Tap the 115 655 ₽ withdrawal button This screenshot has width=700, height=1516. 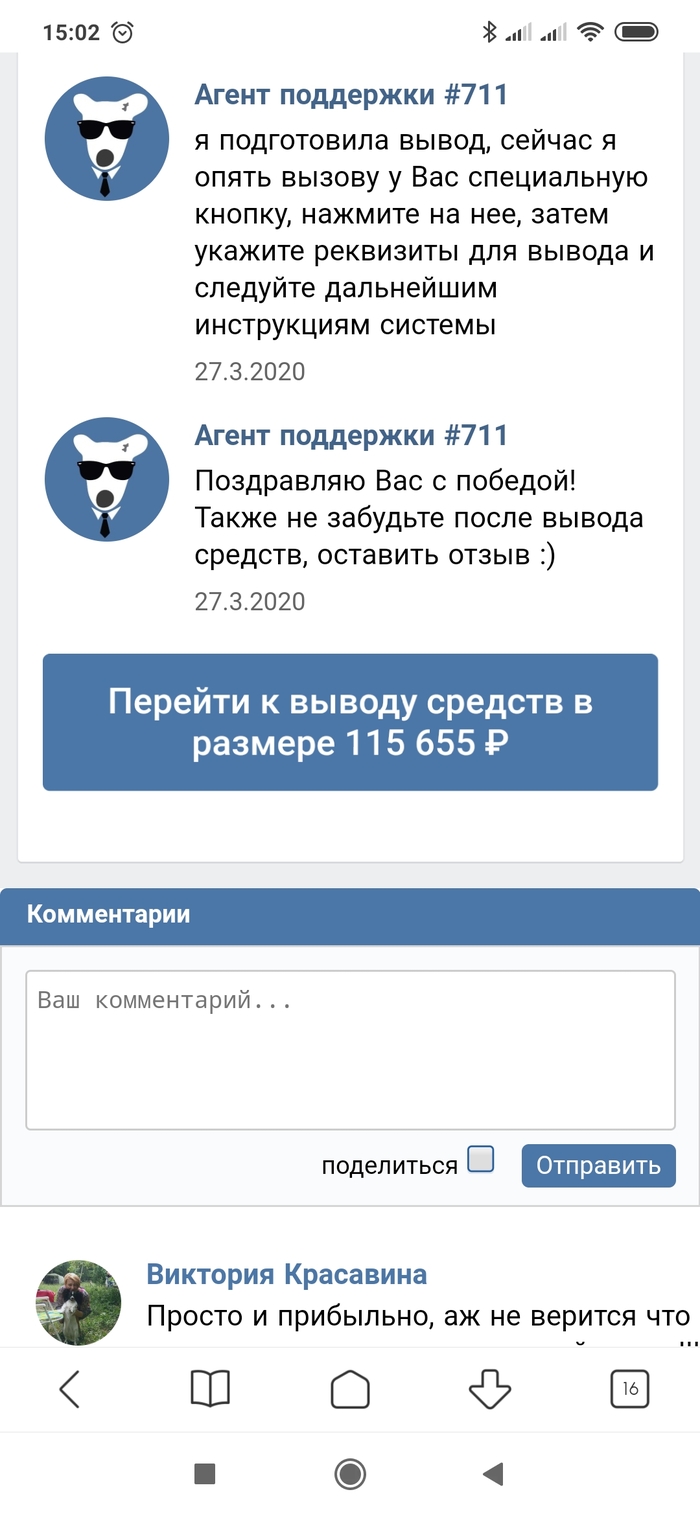tap(350, 722)
